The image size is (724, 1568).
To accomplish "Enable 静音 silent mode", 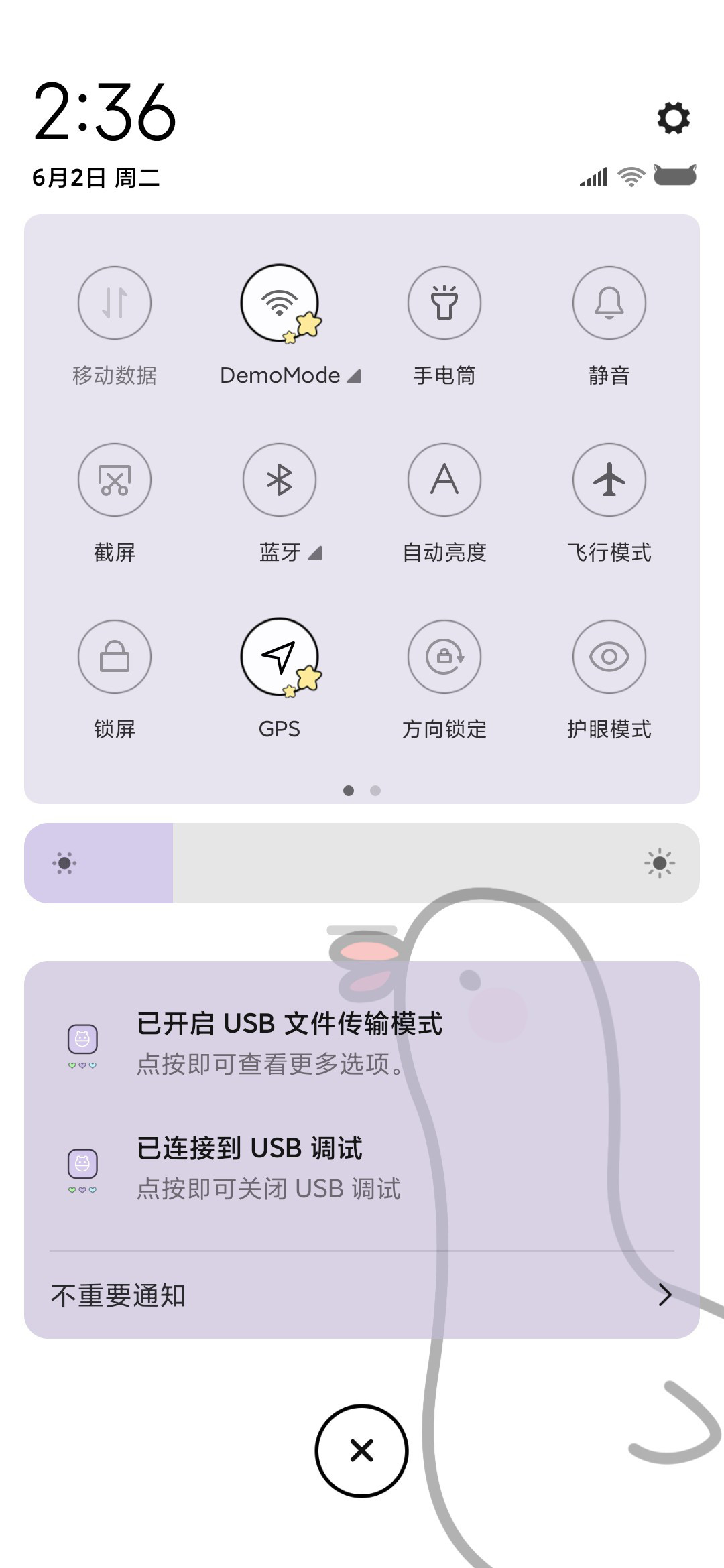I will (x=609, y=303).
